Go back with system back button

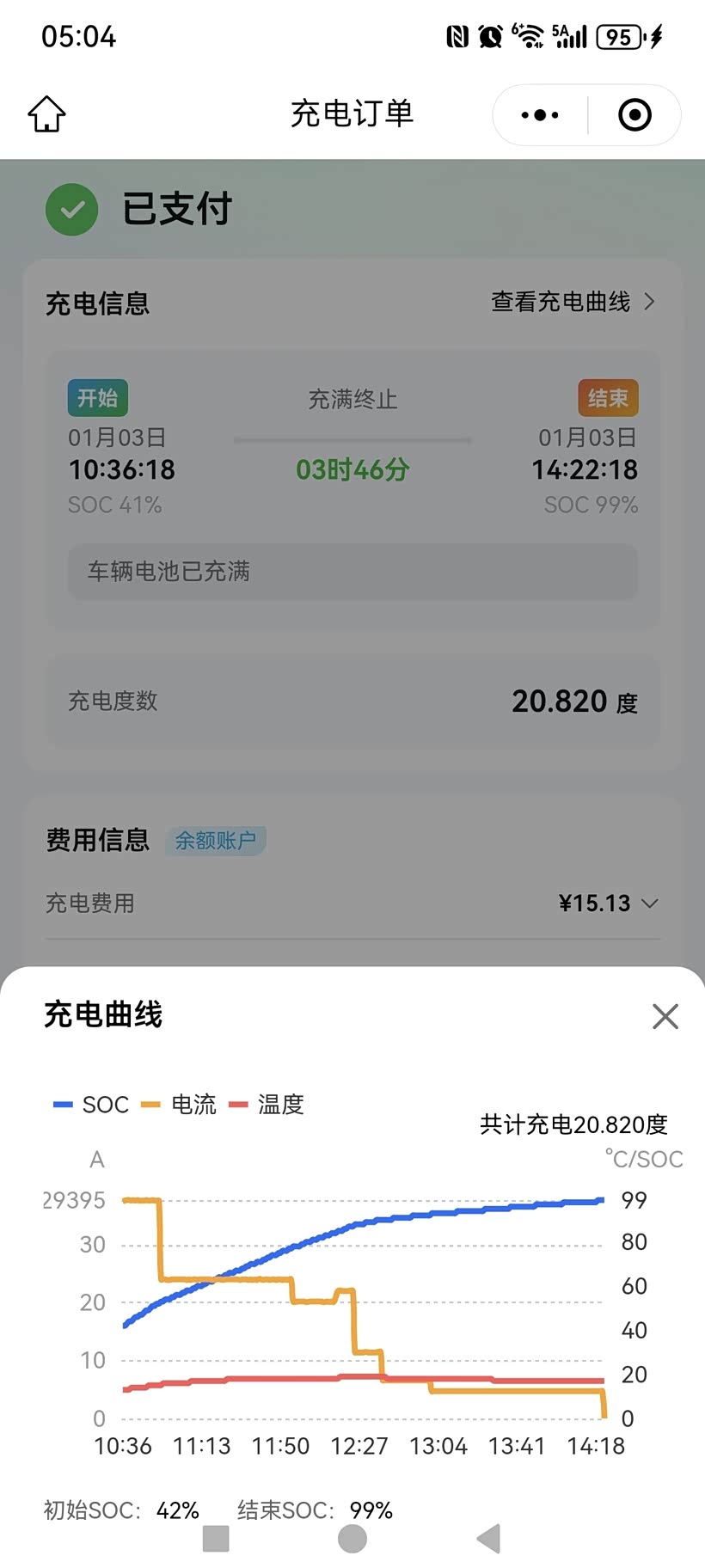[487, 1539]
